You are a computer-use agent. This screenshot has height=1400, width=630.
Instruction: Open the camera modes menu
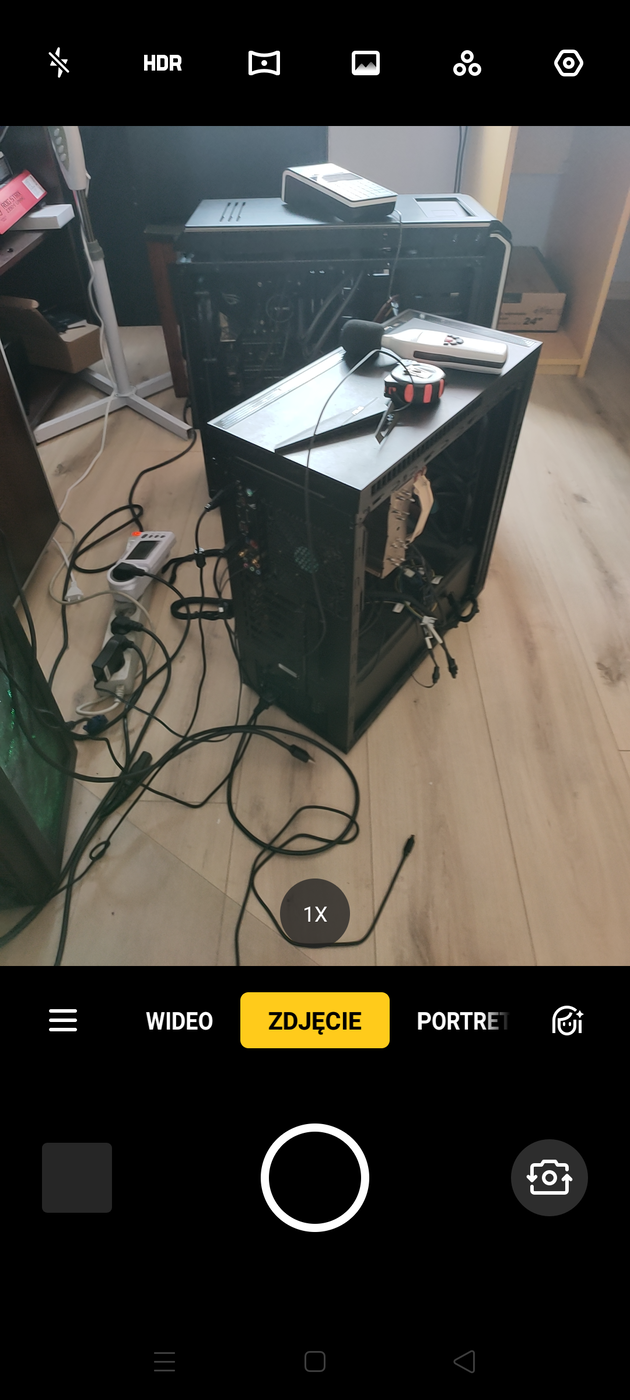pyautogui.click(x=63, y=1020)
